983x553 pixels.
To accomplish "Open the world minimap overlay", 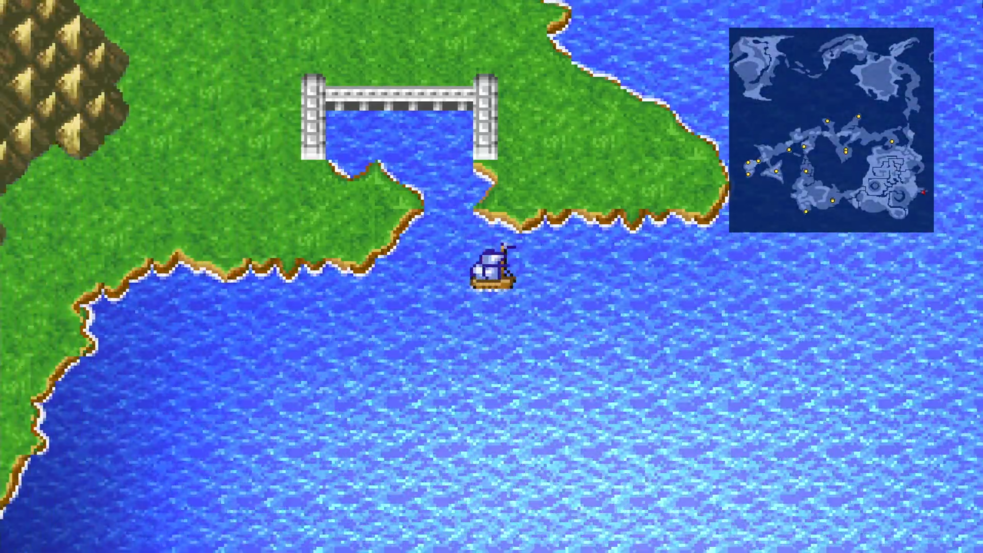I will tap(831, 130).
